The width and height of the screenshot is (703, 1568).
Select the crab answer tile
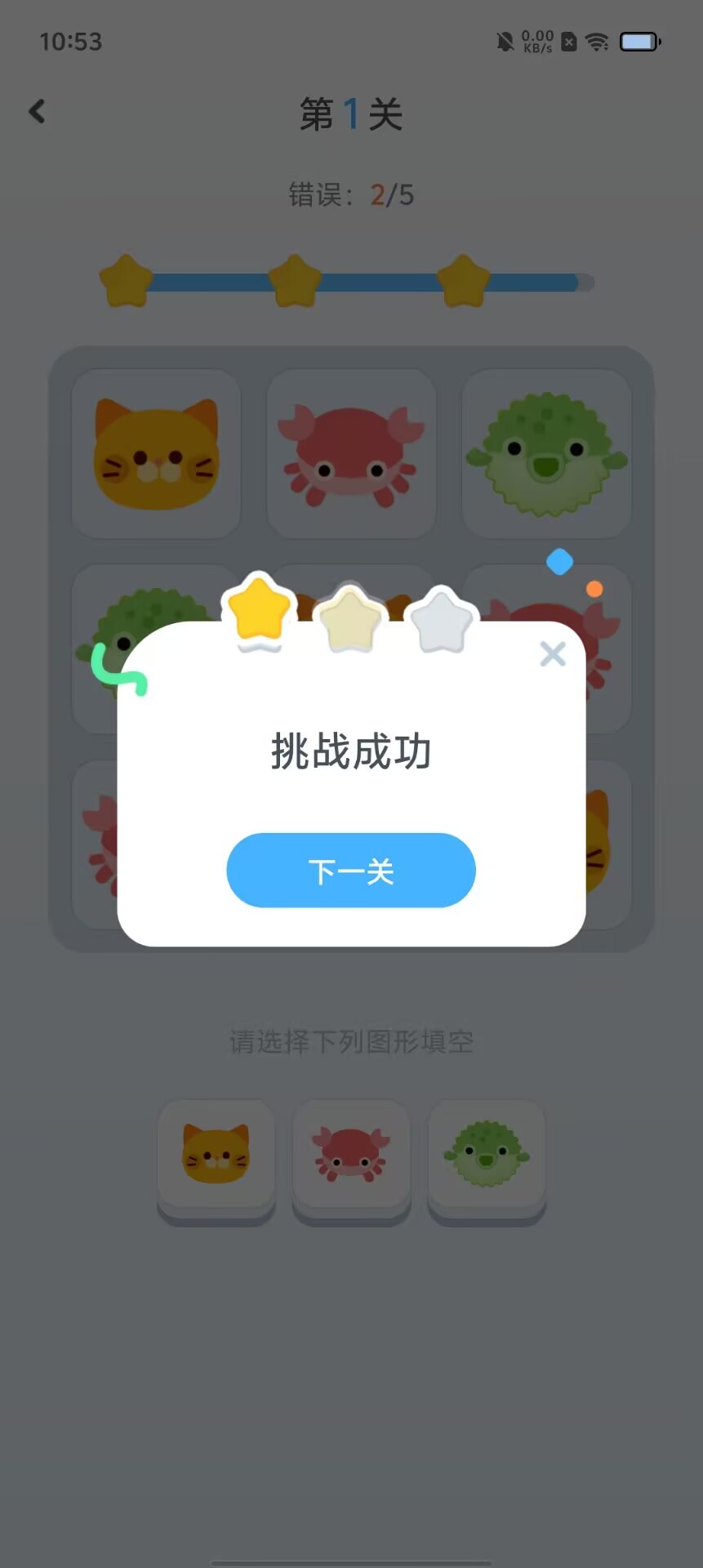tap(351, 1155)
